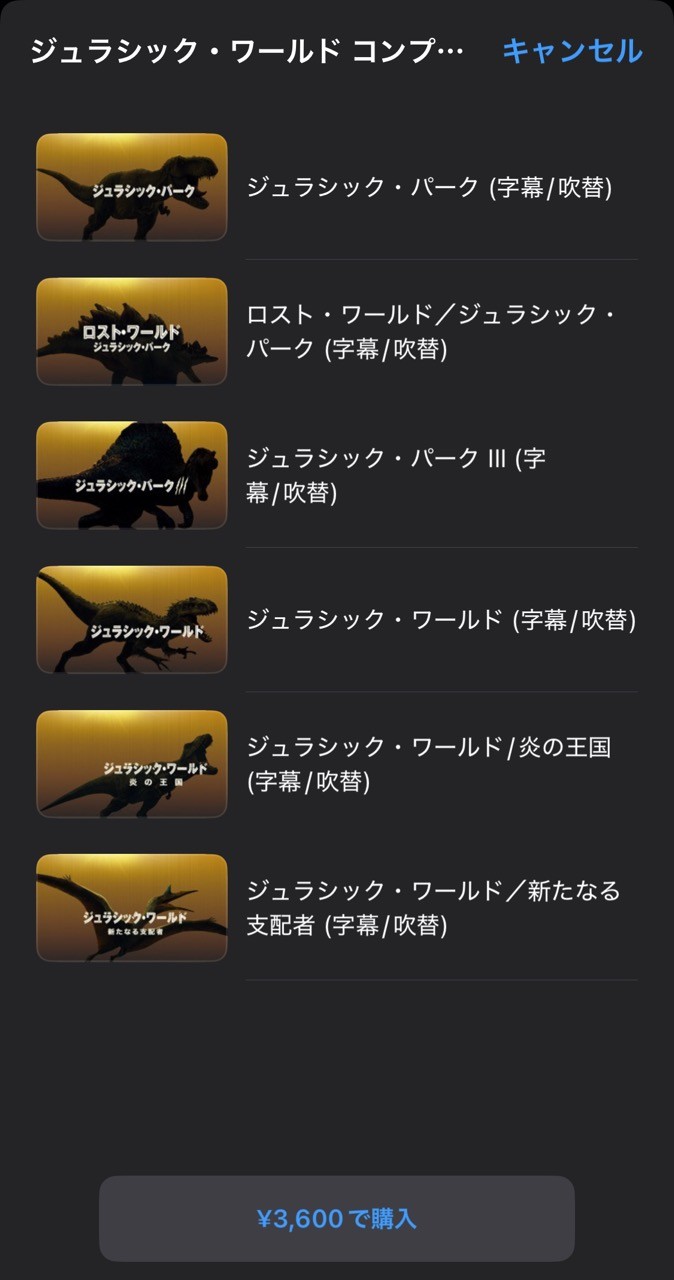Open ジュラシック・パーク (字幕/吹替) row
The width and height of the screenshot is (674, 1280).
337,187
